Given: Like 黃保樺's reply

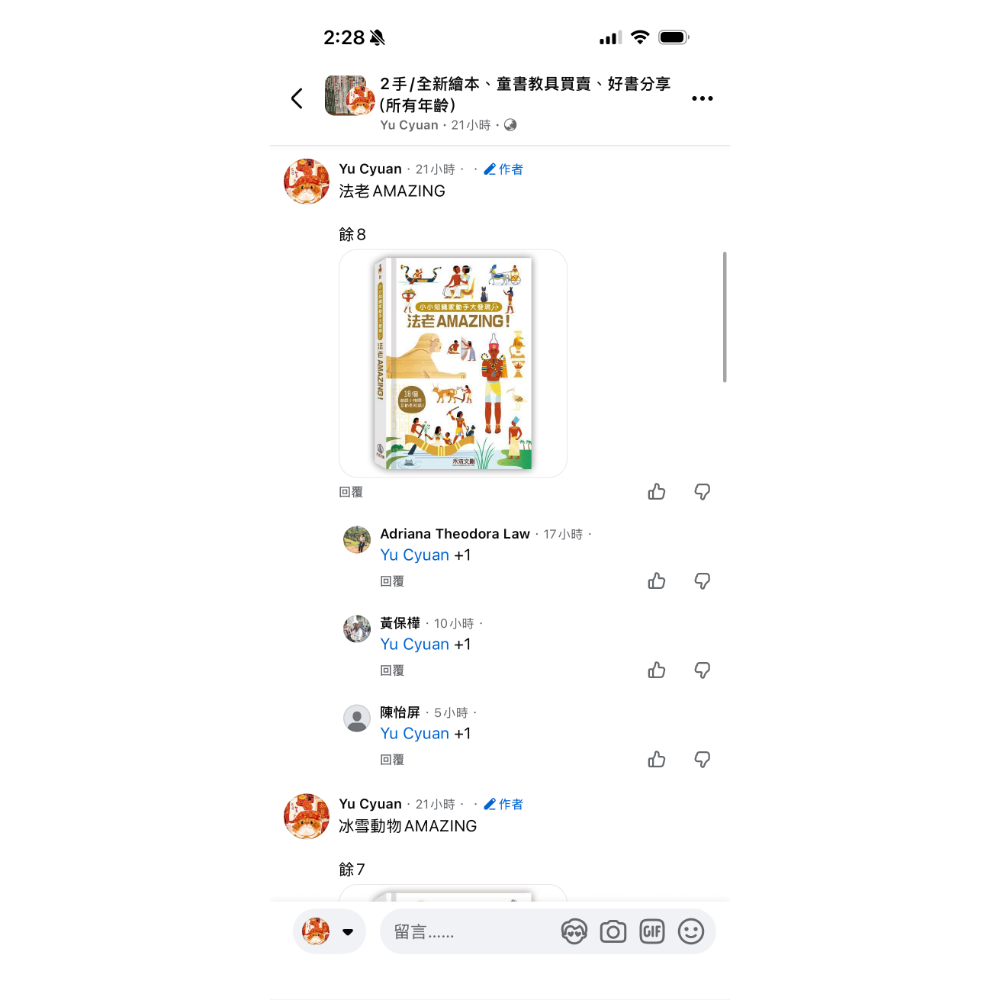Looking at the screenshot, I should pos(657,670).
